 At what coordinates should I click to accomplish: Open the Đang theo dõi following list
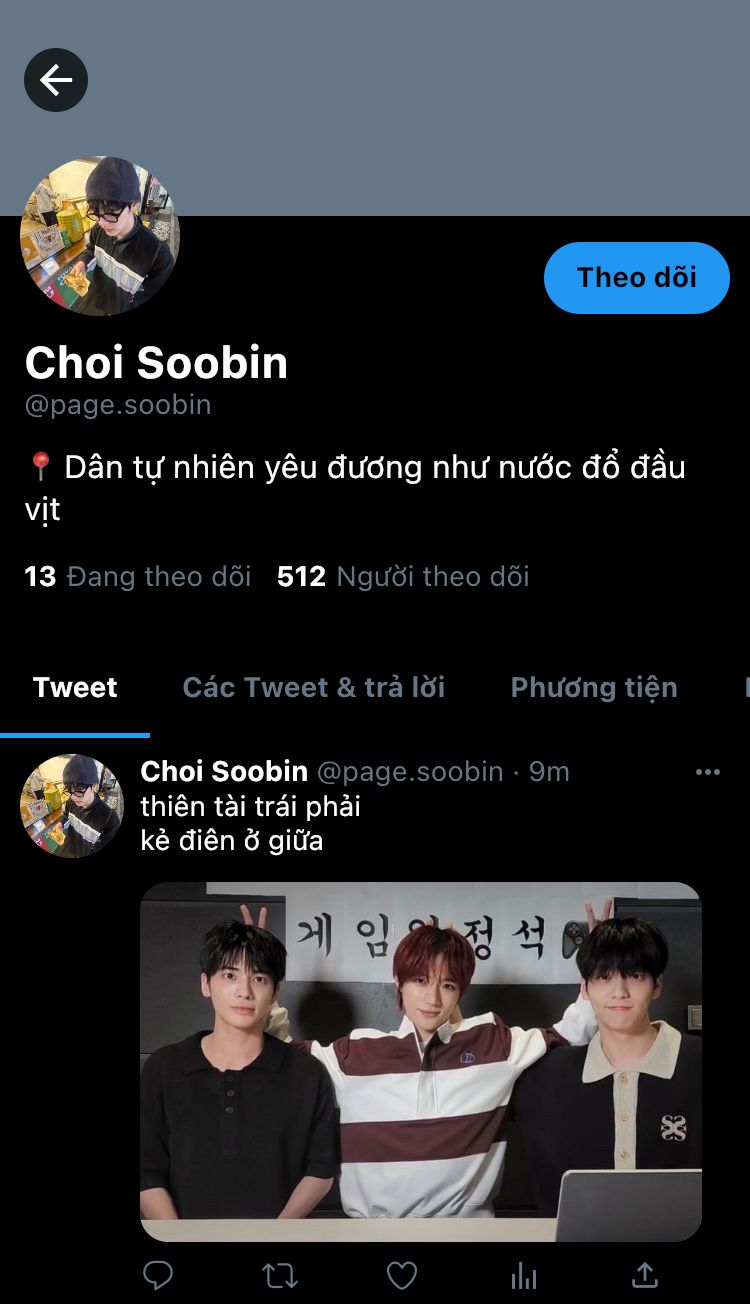(138, 577)
